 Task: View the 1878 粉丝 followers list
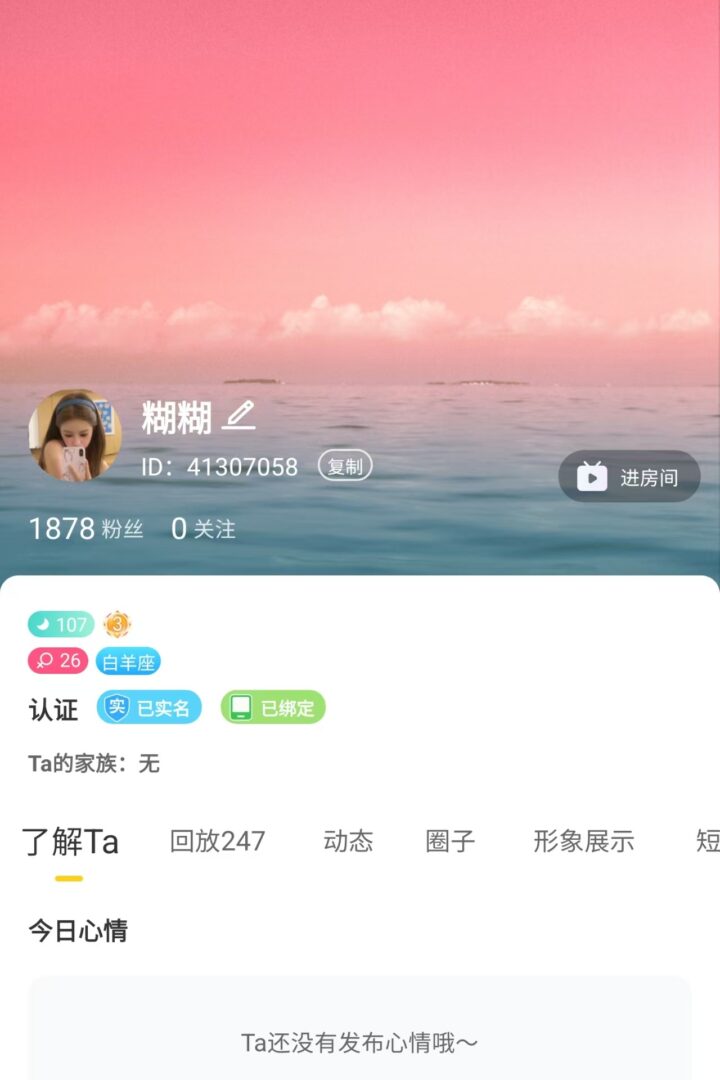(x=86, y=529)
